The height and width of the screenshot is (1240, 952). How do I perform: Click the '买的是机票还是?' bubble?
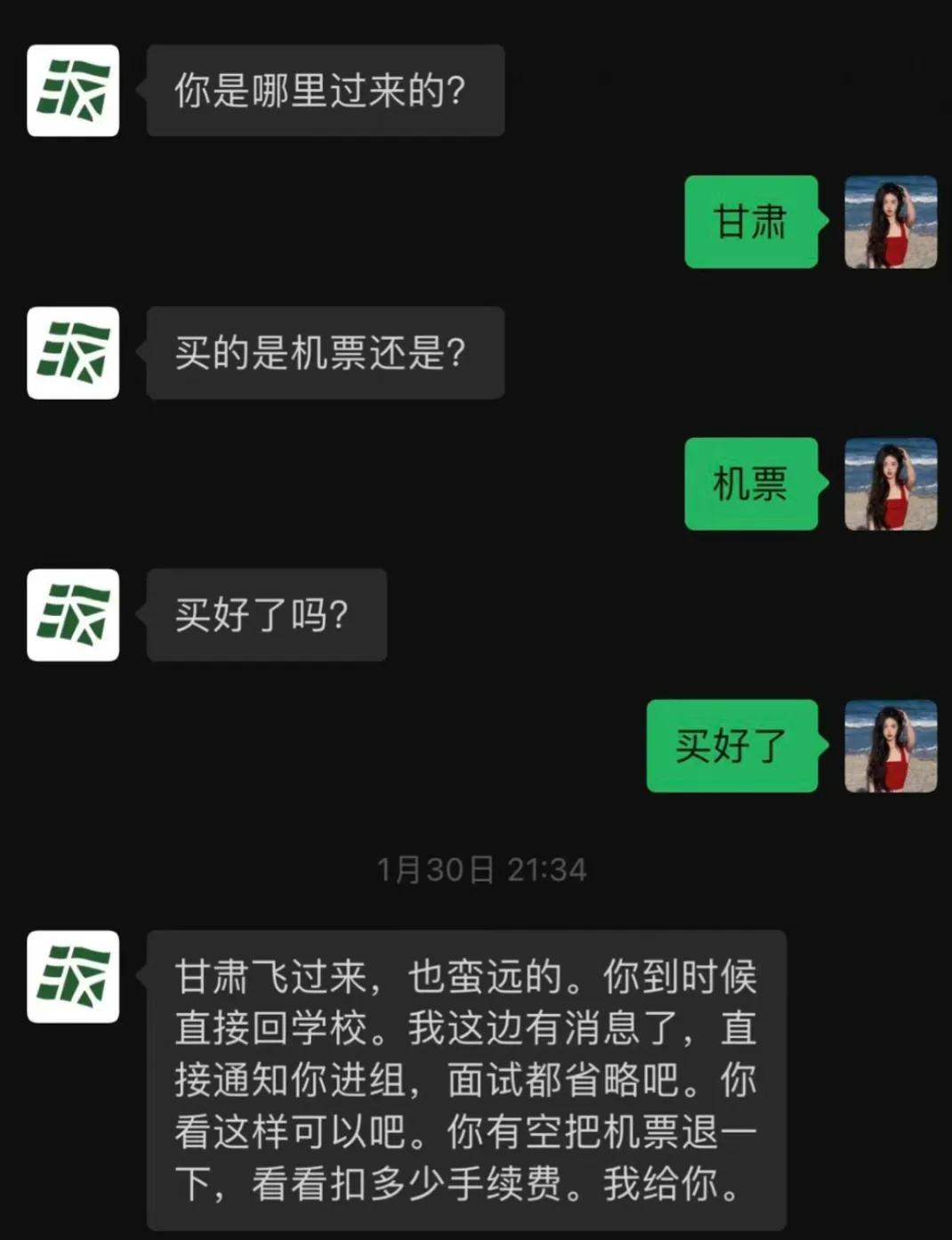click(324, 353)
